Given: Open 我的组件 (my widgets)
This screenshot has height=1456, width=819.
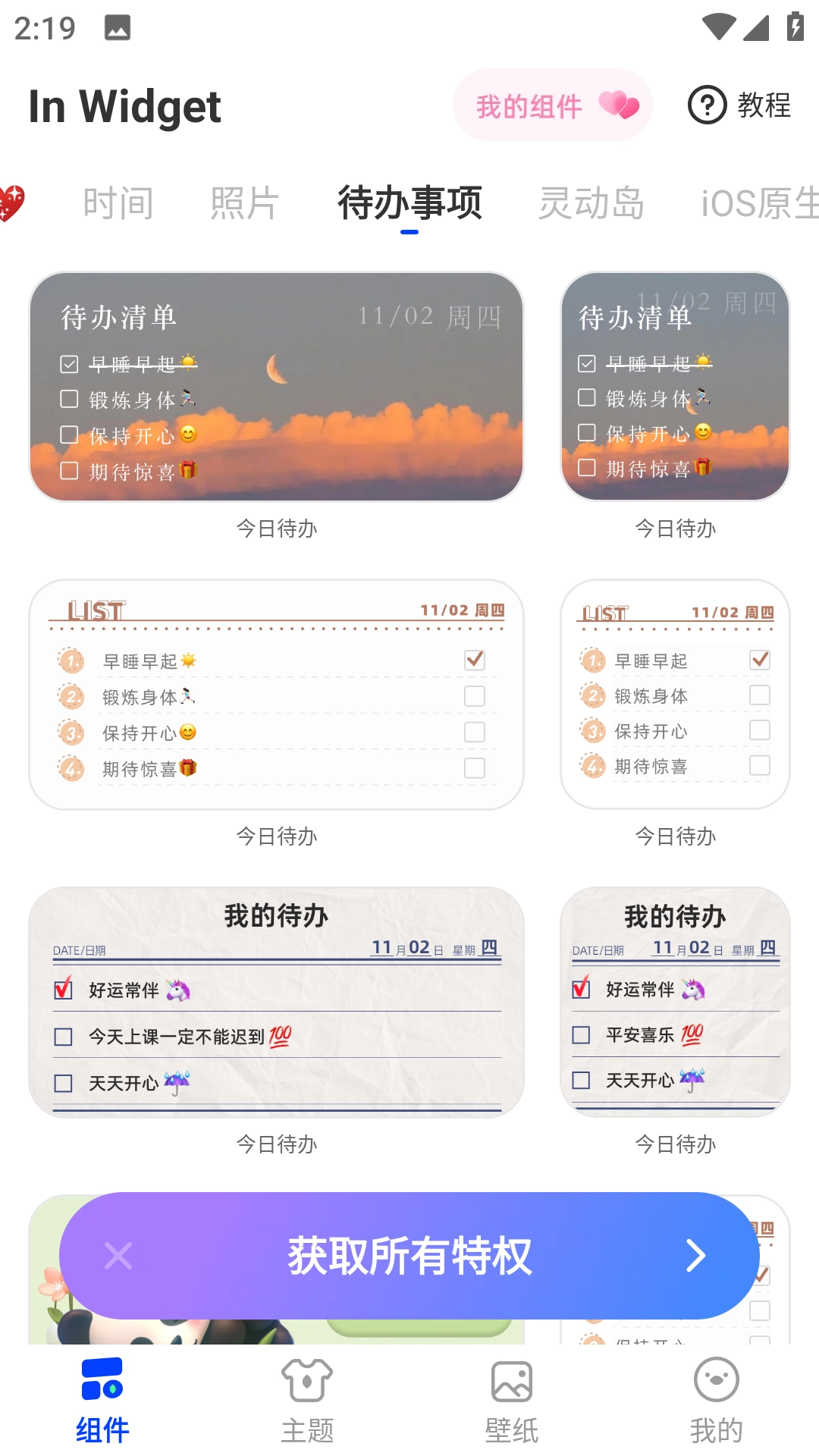Looking at the screenshot, I should (552, 105).
